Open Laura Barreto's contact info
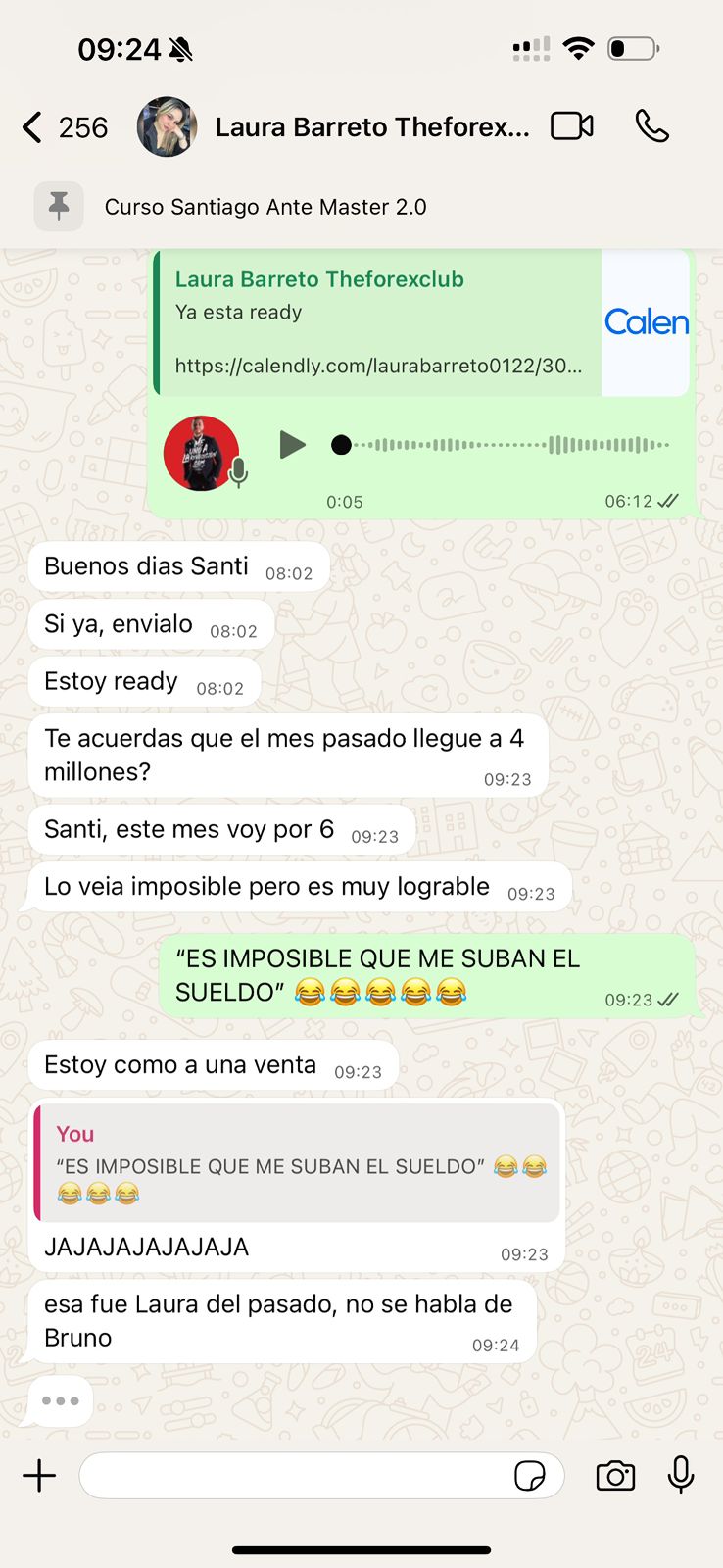 [371, 127]
